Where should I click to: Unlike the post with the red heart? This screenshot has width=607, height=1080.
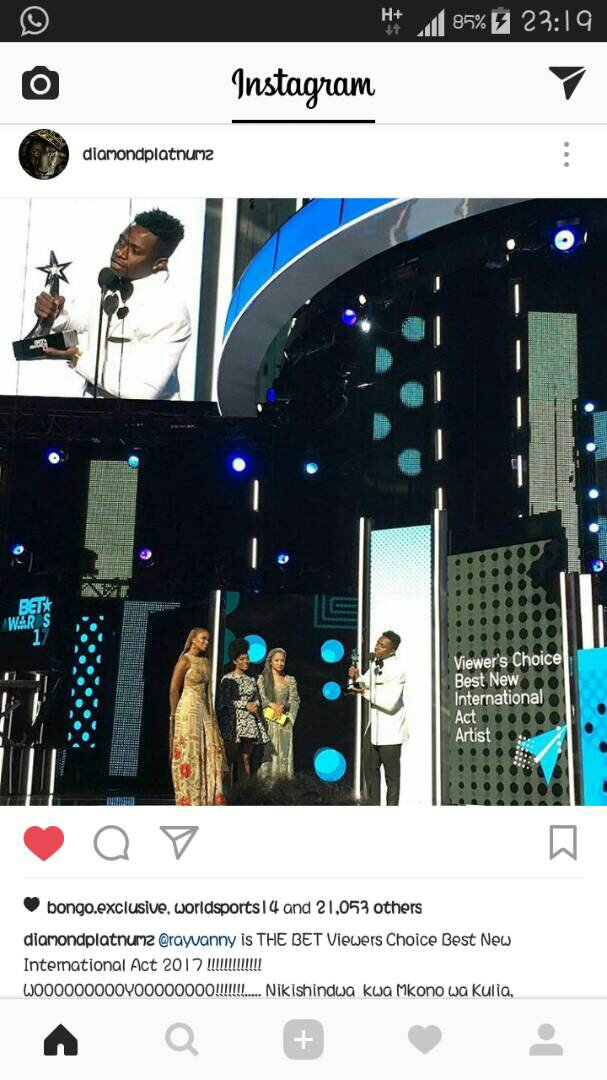coord(44,843)
